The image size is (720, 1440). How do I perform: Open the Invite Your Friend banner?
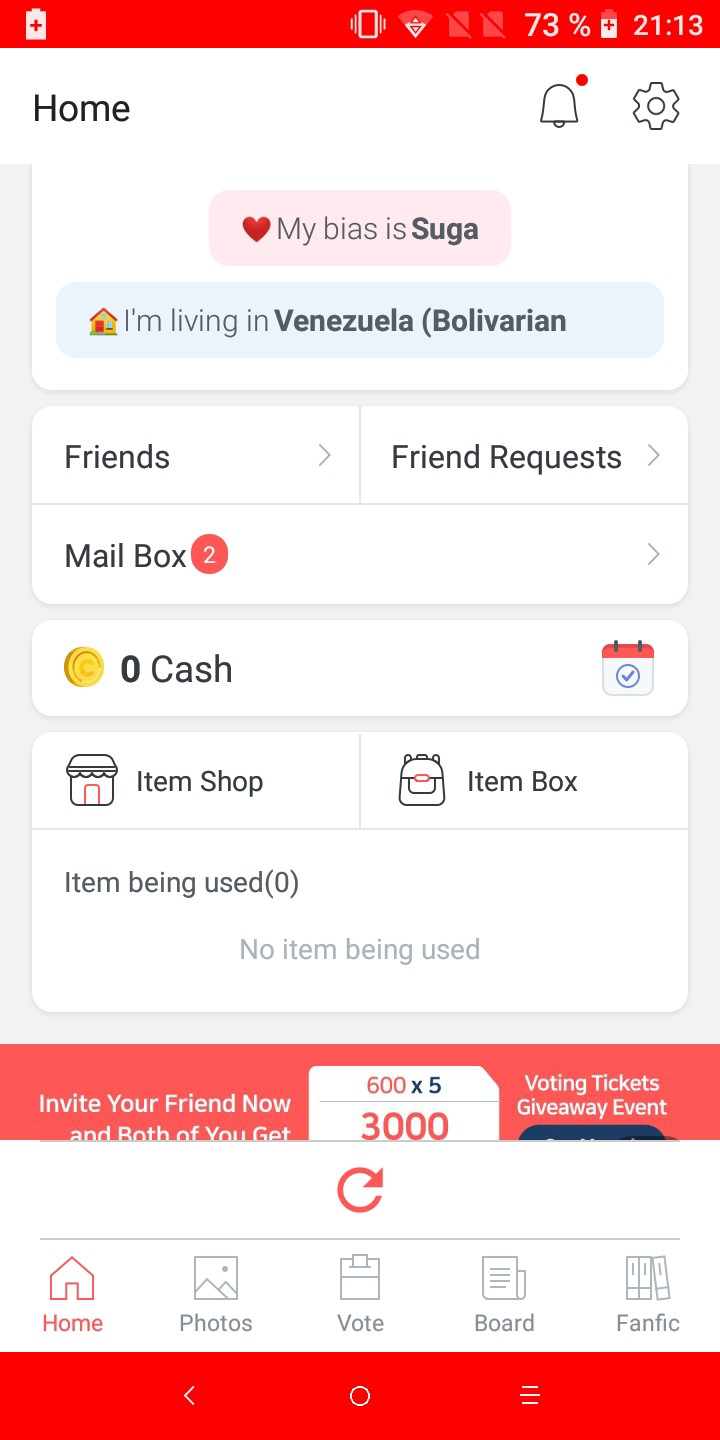pos(360,1095)
